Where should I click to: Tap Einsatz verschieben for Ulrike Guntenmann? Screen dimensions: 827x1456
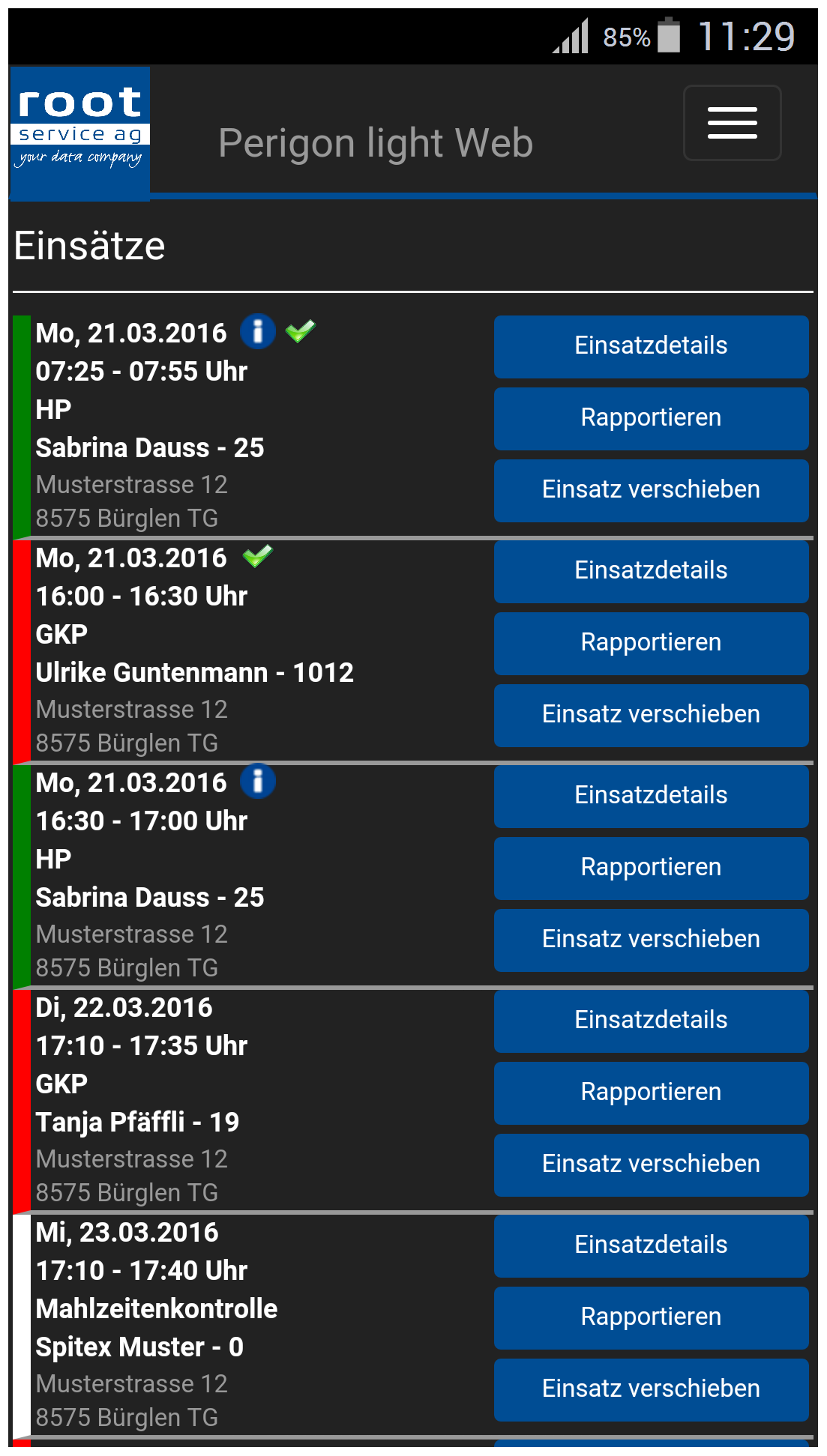point(651,715)
